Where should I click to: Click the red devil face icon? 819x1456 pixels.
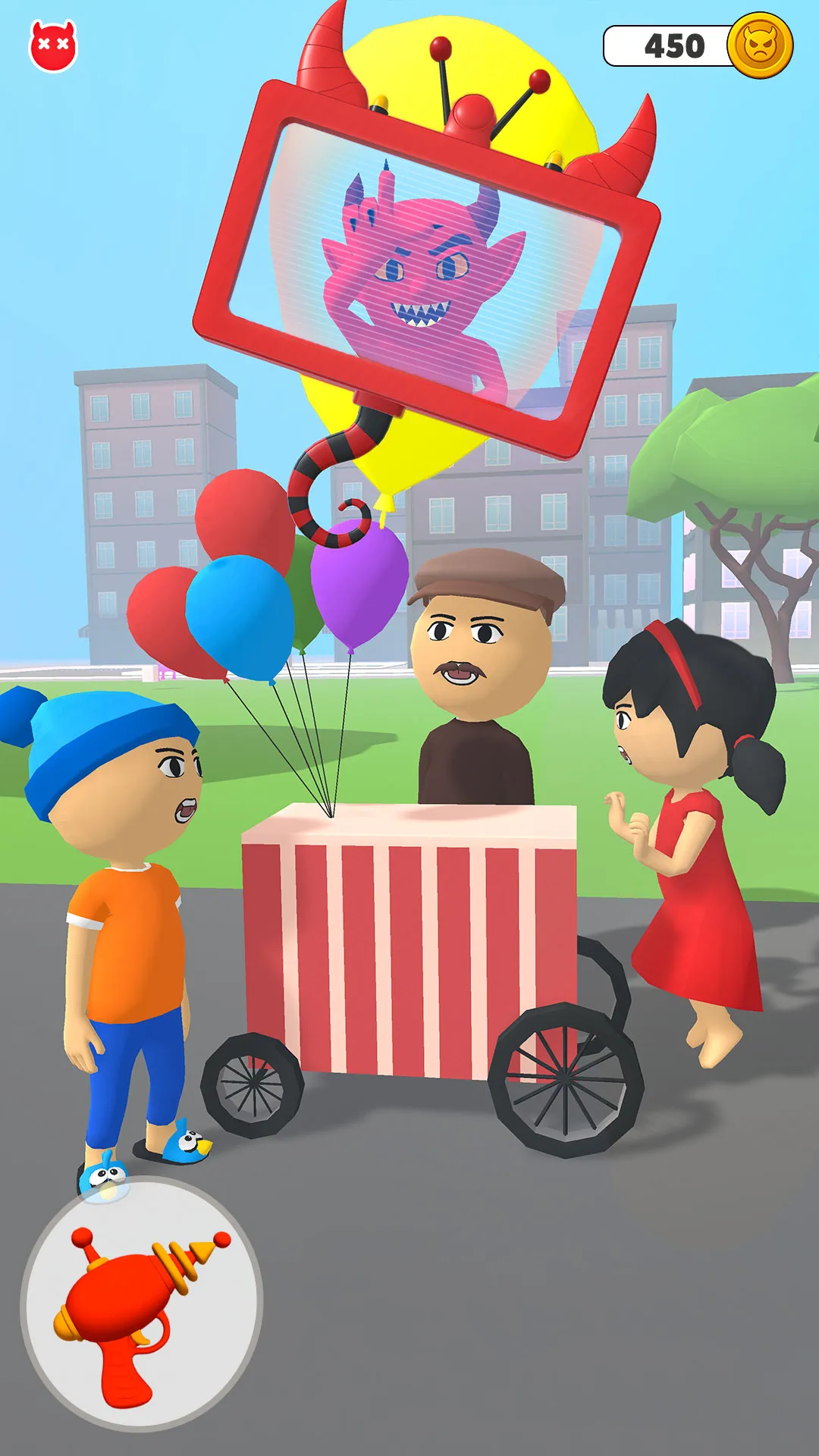tap(53, 47)
